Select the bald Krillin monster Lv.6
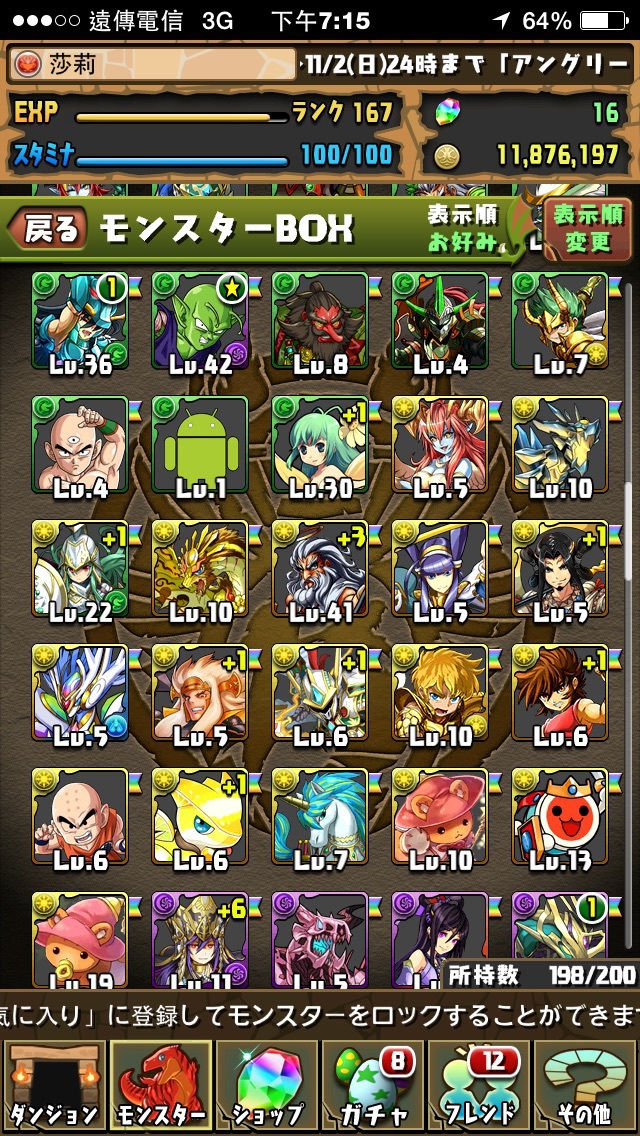Viewport: 640px width, 1136px height. [x=80, y=818]
